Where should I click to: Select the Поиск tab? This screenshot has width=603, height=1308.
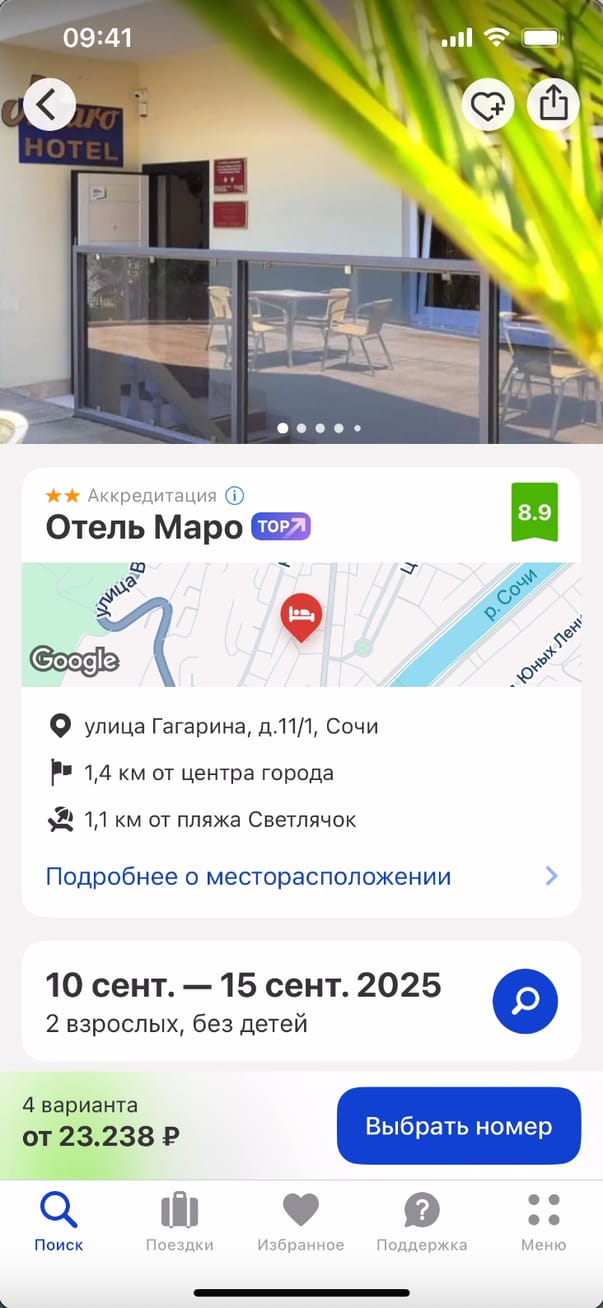pyautogui.click(x=58, y=1222)
